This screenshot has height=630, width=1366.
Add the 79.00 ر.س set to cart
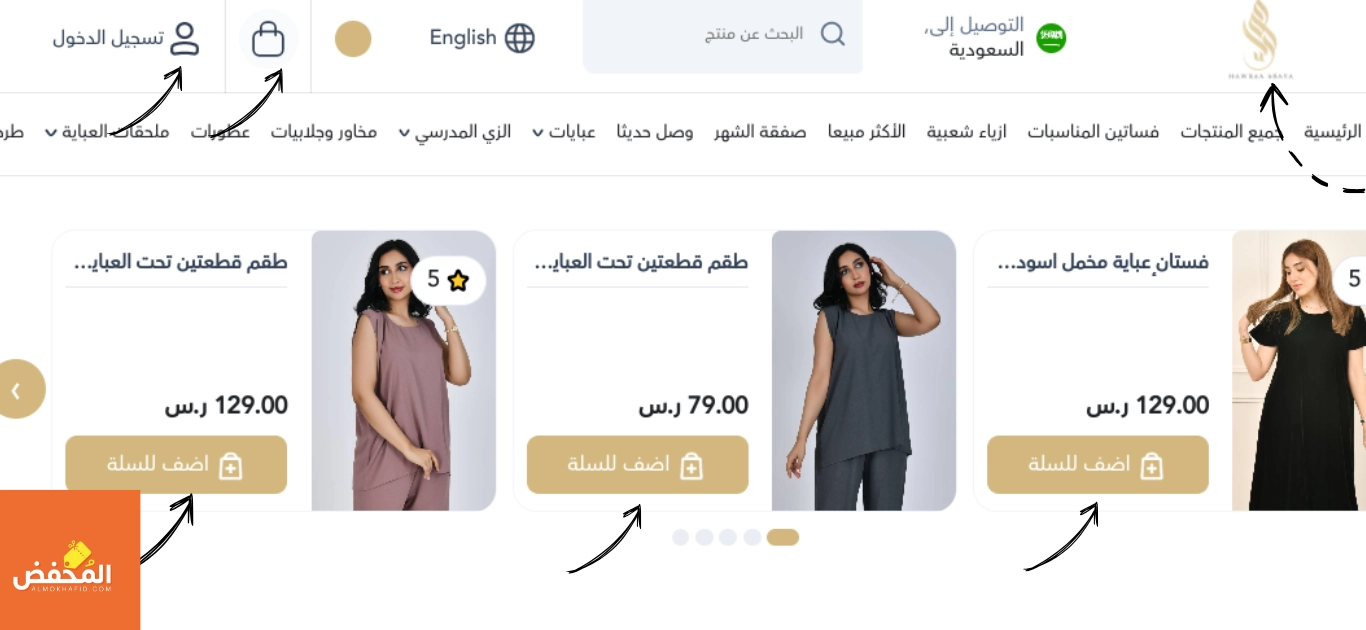[x=637, y=465]
